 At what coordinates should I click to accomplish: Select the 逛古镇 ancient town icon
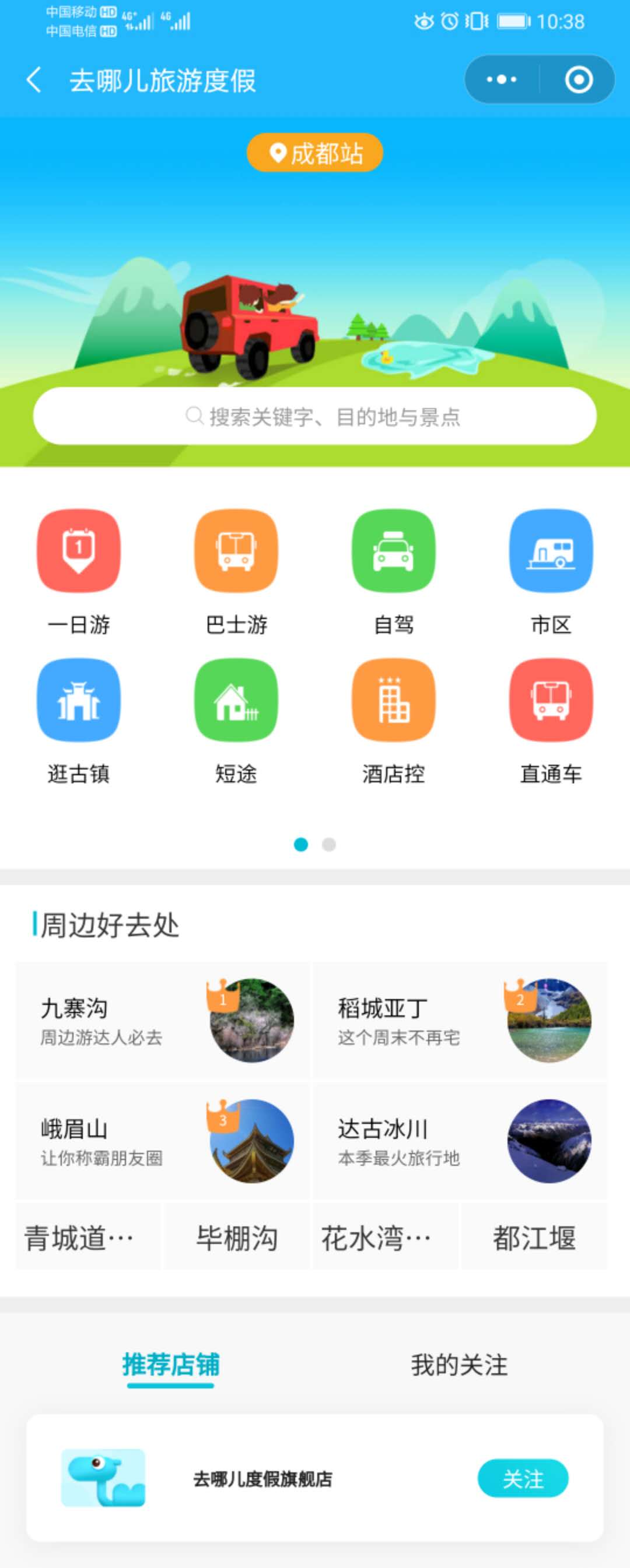click(79, 701)
